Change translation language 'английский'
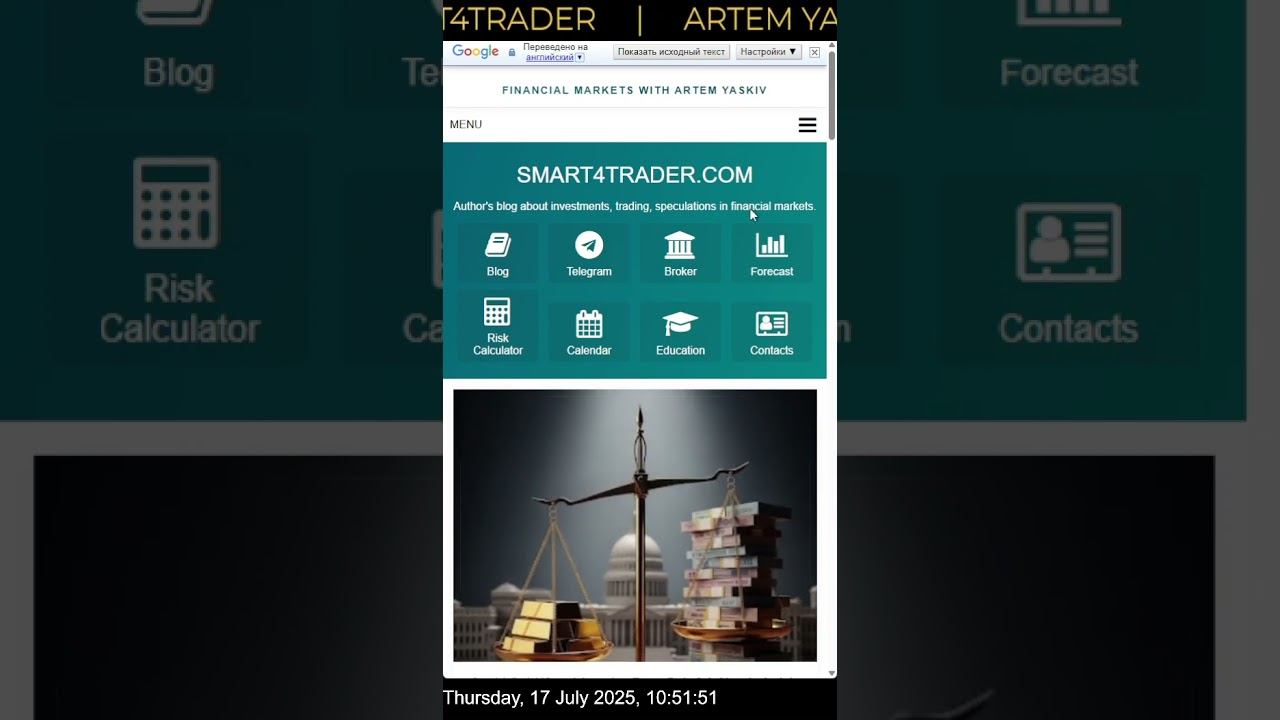 [x=554, y=58]
